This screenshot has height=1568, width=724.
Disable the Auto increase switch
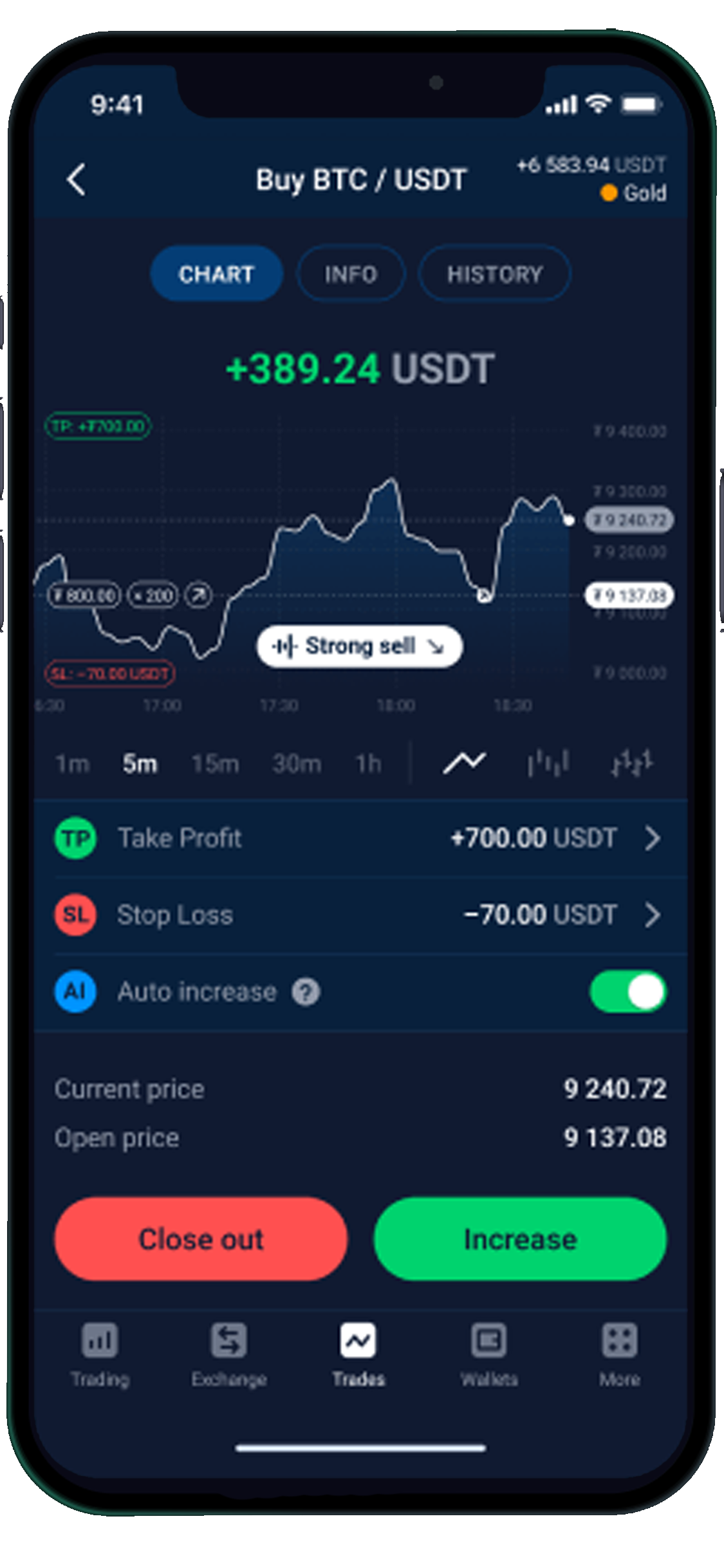(x=627, y=991)
